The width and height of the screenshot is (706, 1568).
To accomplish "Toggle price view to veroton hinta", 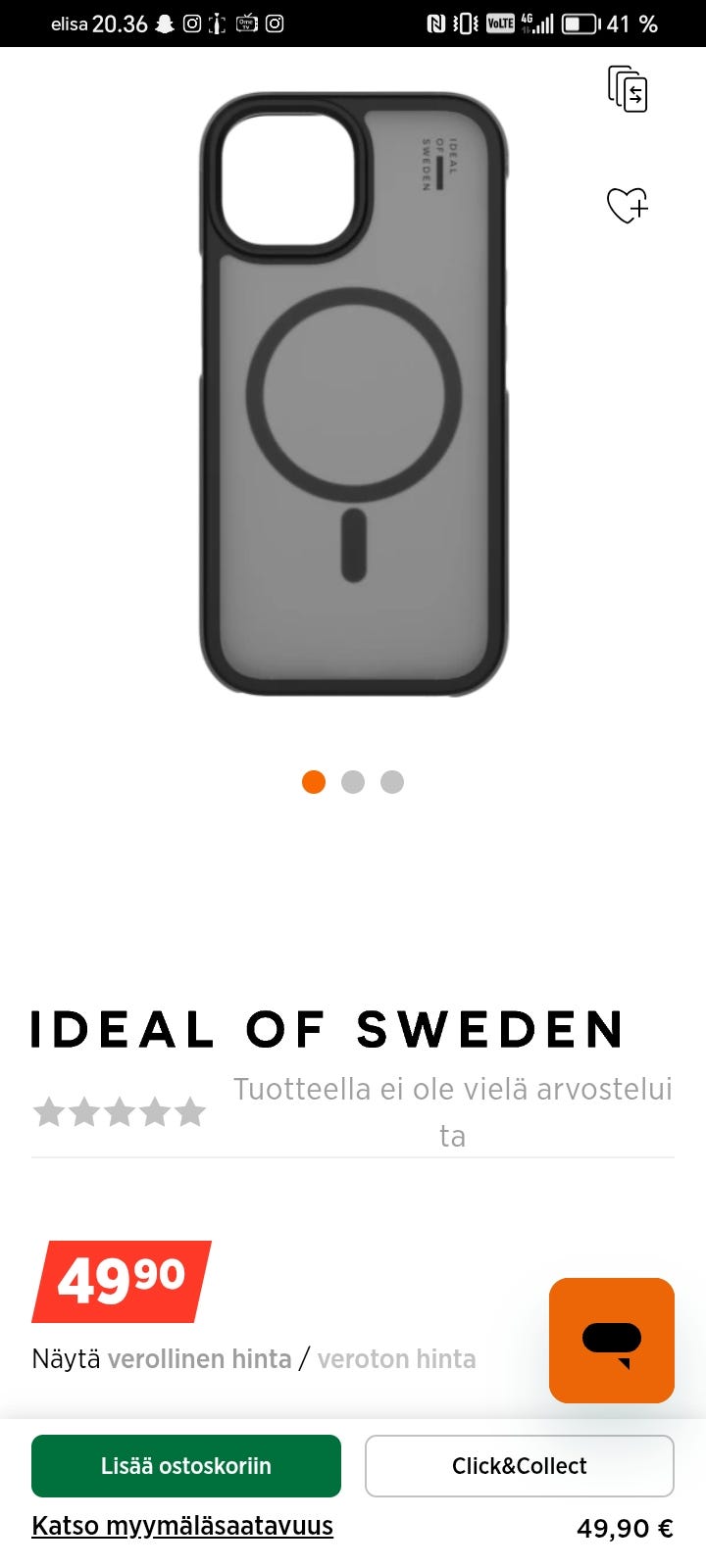I will coord(397,1359).
